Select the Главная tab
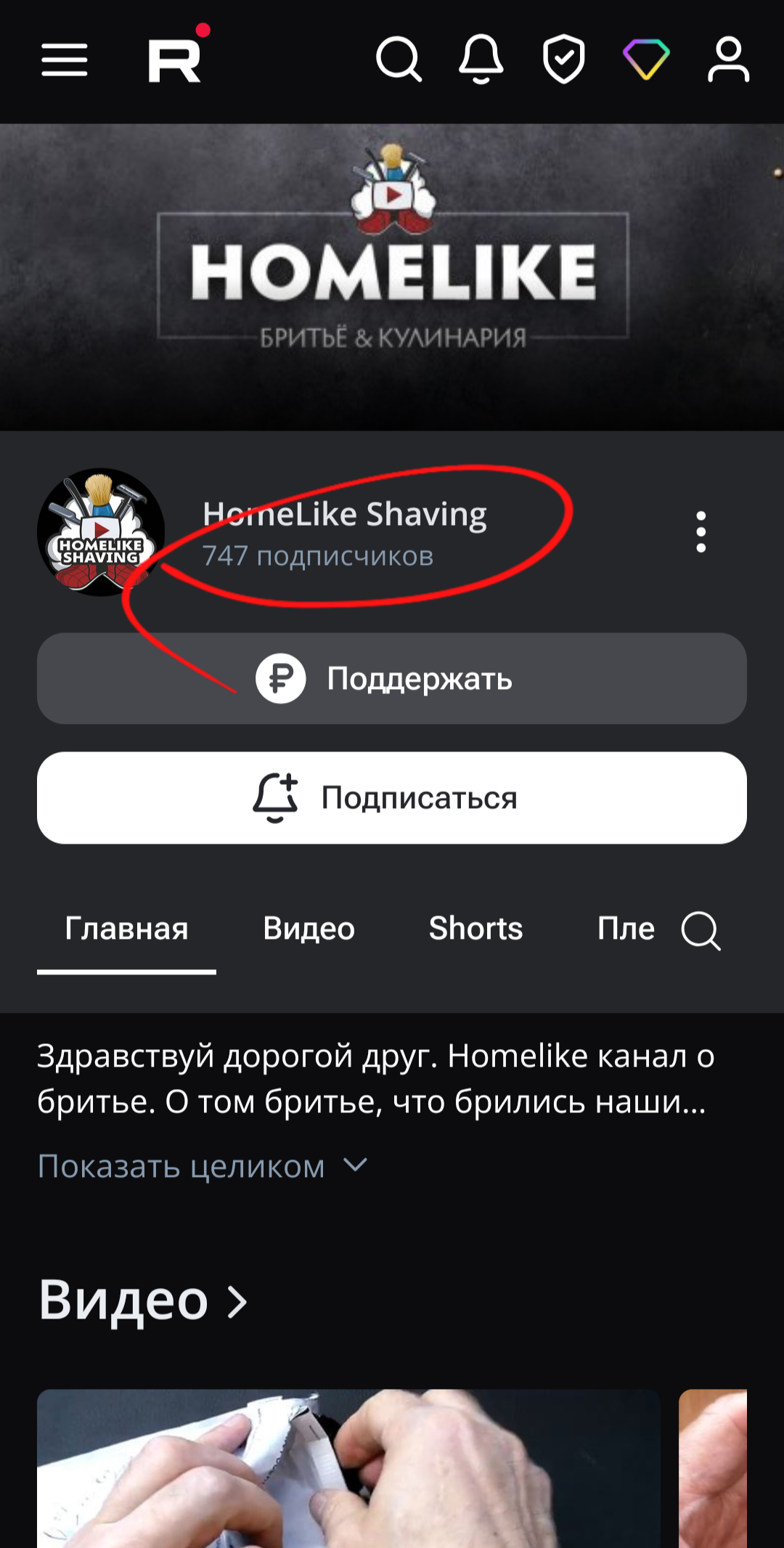The image size is (784, 1548). (126, 929)
